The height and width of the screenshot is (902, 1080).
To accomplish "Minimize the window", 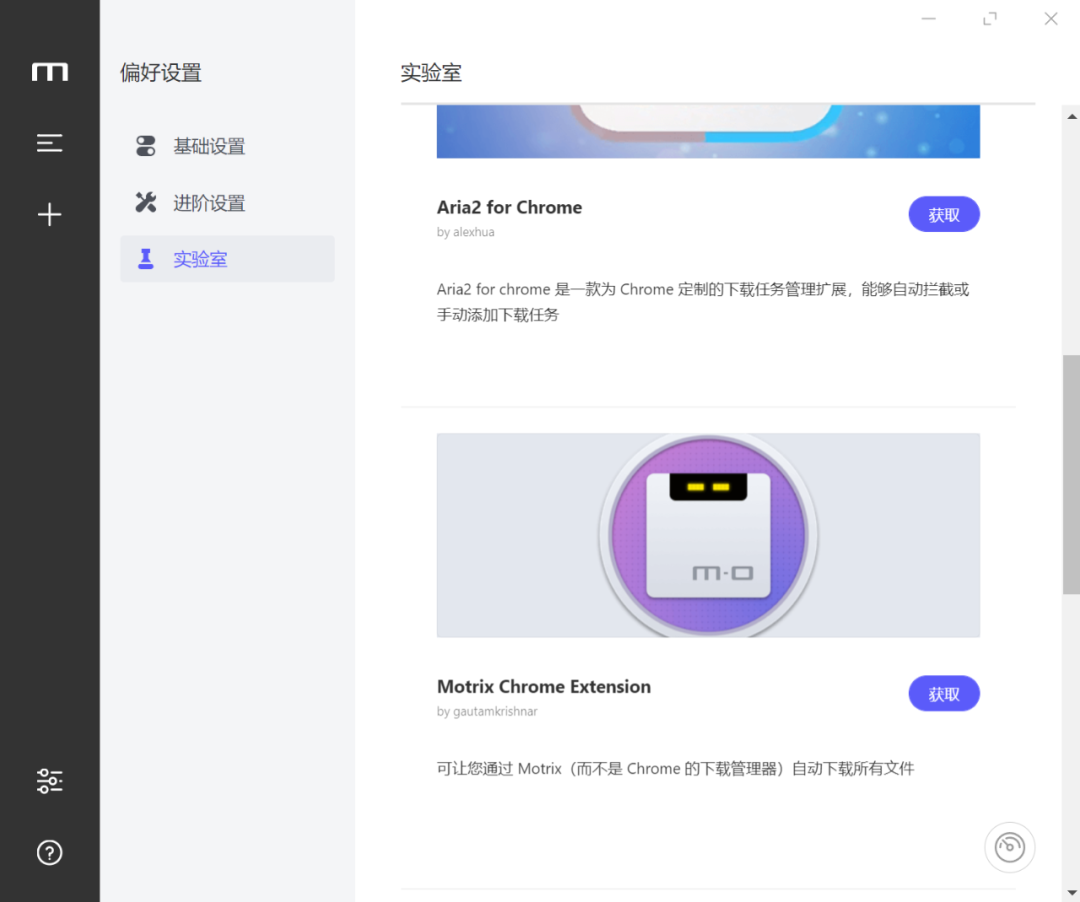I will click(929, 19).
